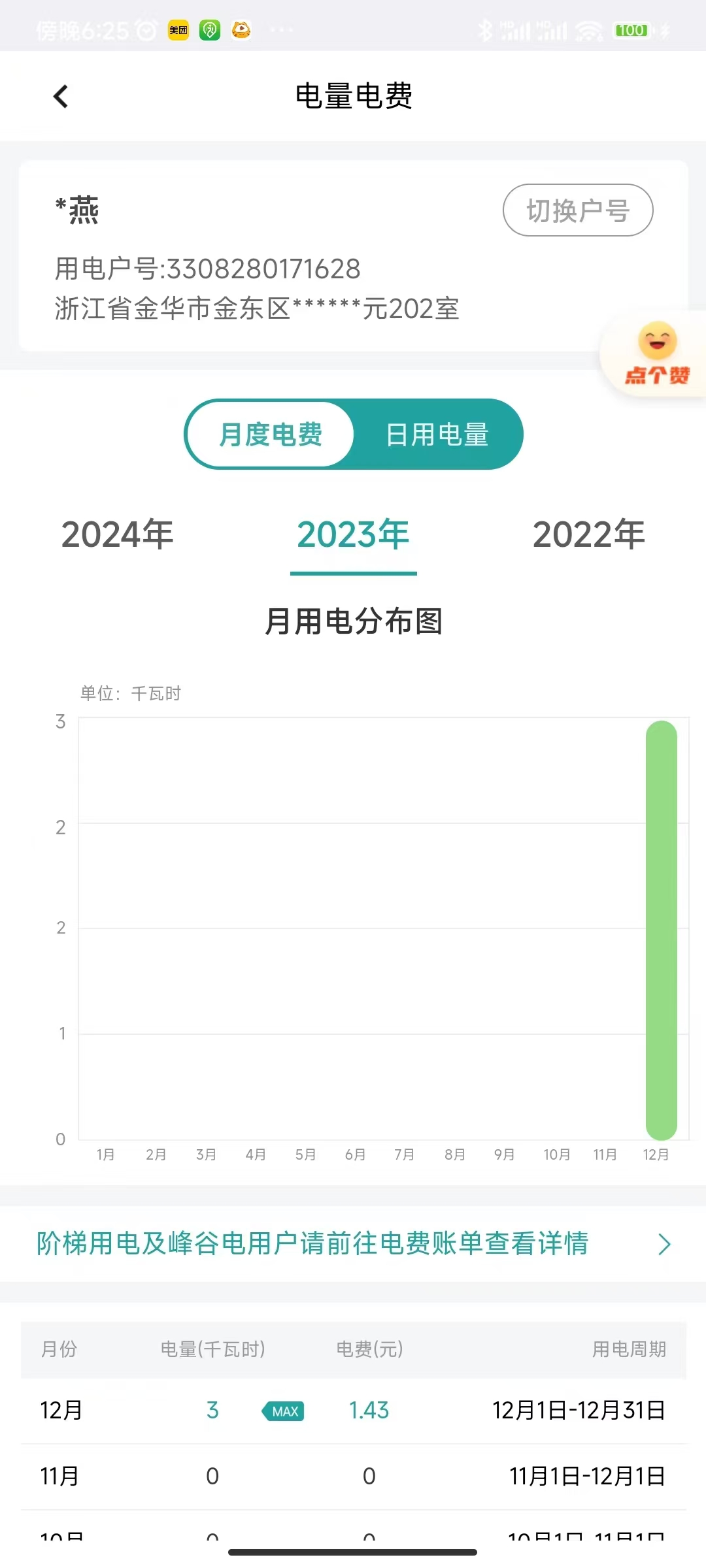This screenshot has height=1568, width=706.
Task: Select the 月度电费 segment
Action: point(271,434)
